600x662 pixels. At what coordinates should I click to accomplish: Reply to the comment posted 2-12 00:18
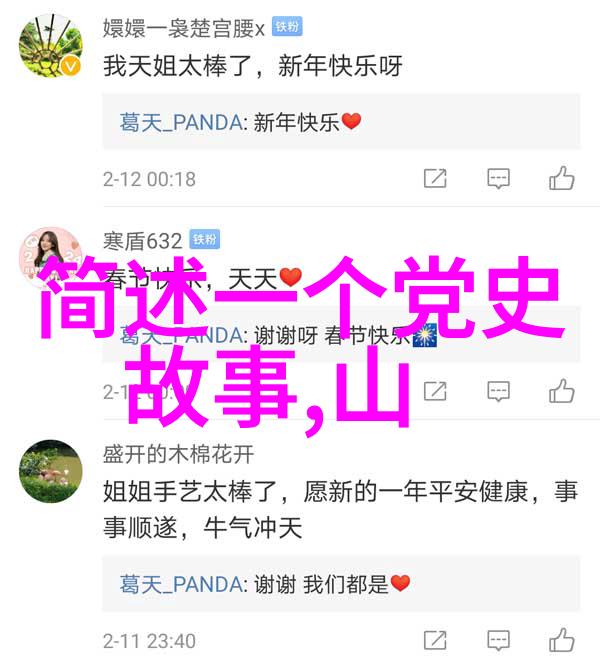(x=498, y=179)
